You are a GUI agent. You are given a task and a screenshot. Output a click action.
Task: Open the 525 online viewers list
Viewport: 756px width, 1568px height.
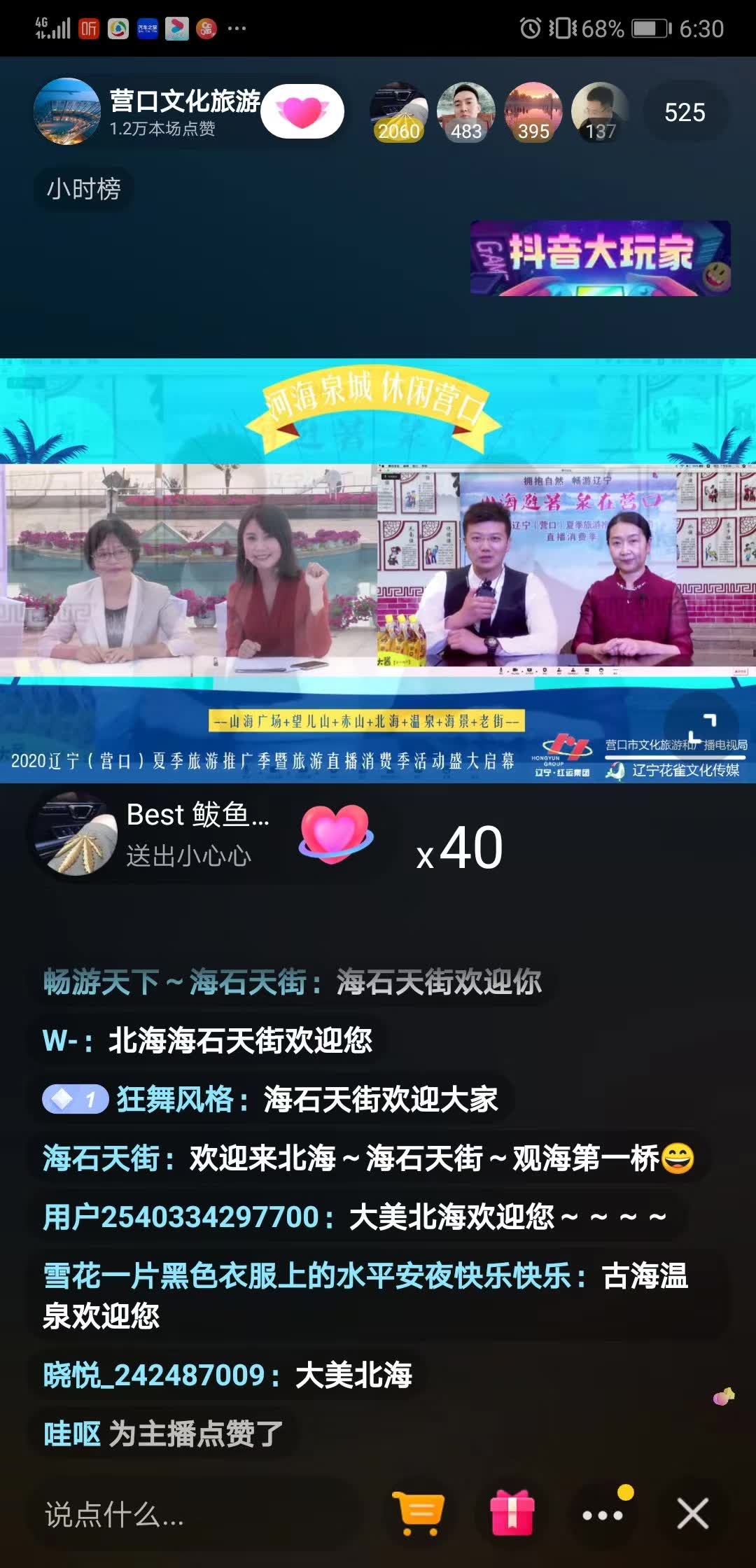(685, 113)
